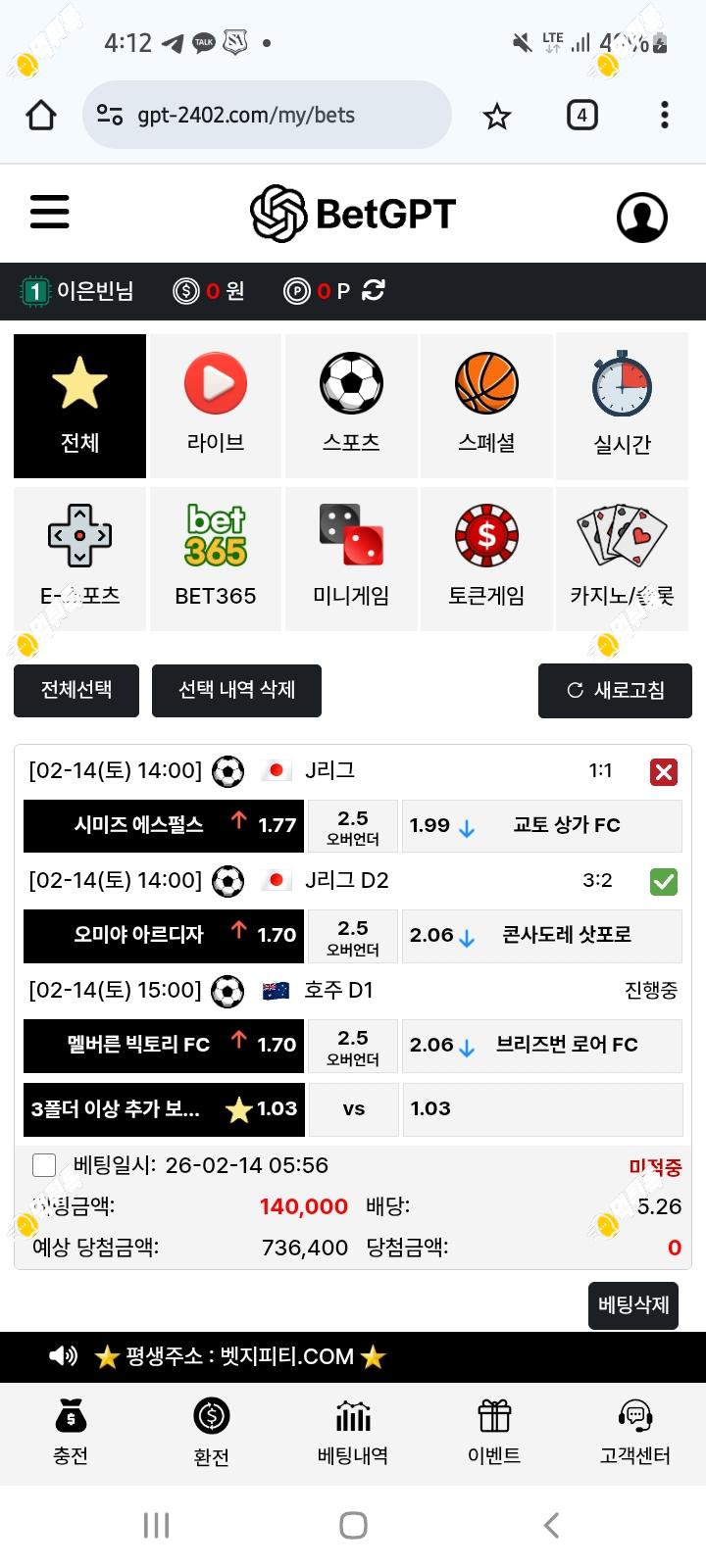The image size is (706, 1568).
Task: Open the hamburger menu
Action: coord(50,212)
